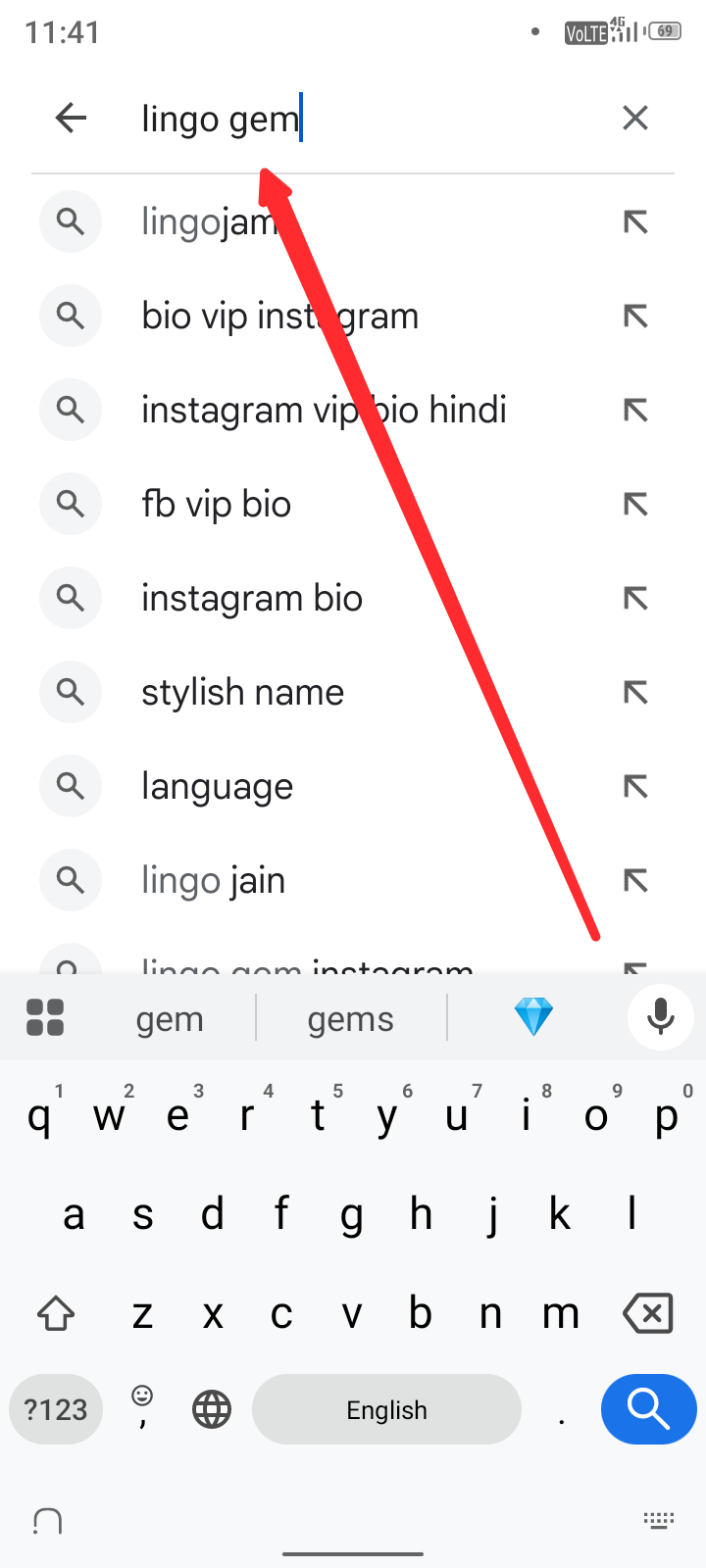Hit the backspace key
The width and height of the screenshot is (706, 1568).
(x=648, y=1313)
